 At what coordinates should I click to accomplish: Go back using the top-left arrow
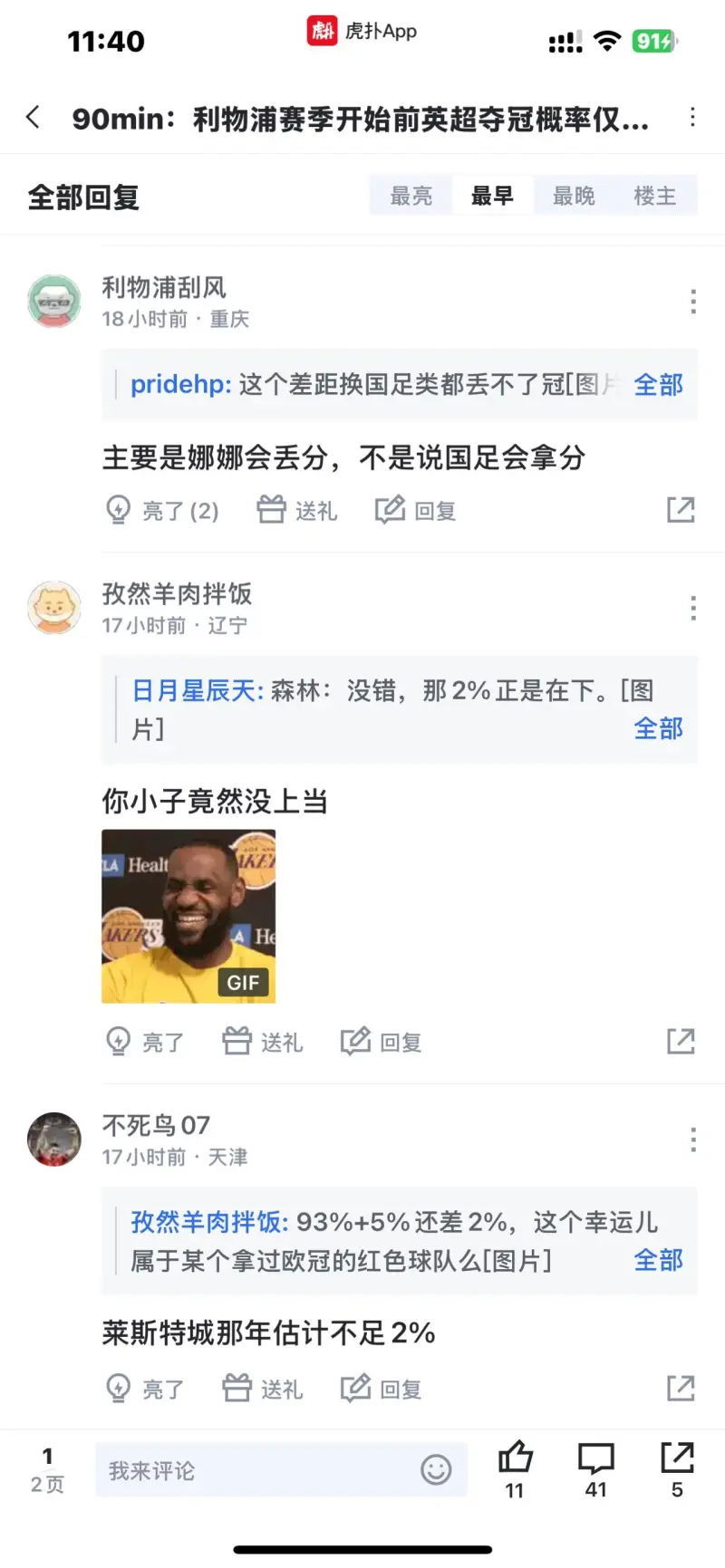point(34,117)
